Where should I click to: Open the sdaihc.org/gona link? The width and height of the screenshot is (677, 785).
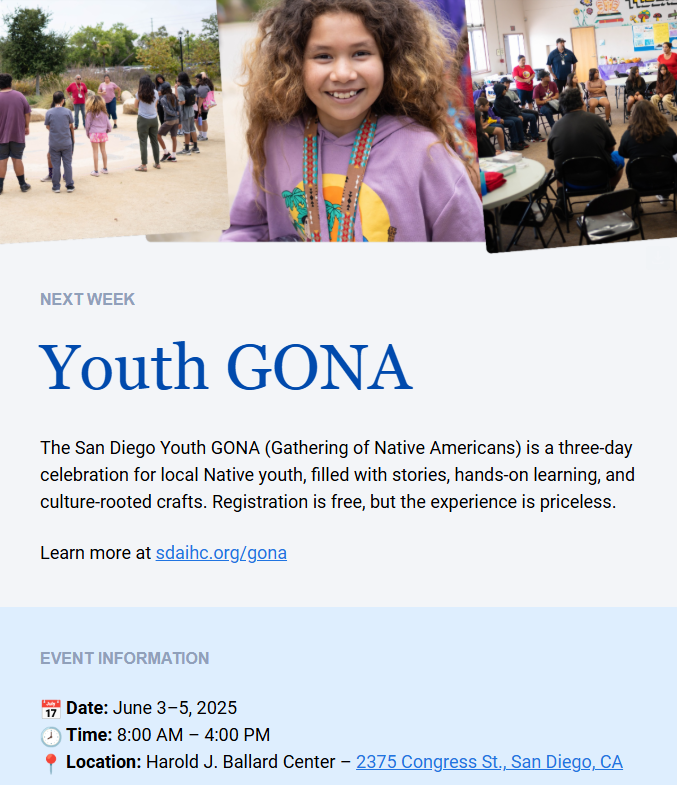point(221,553)
